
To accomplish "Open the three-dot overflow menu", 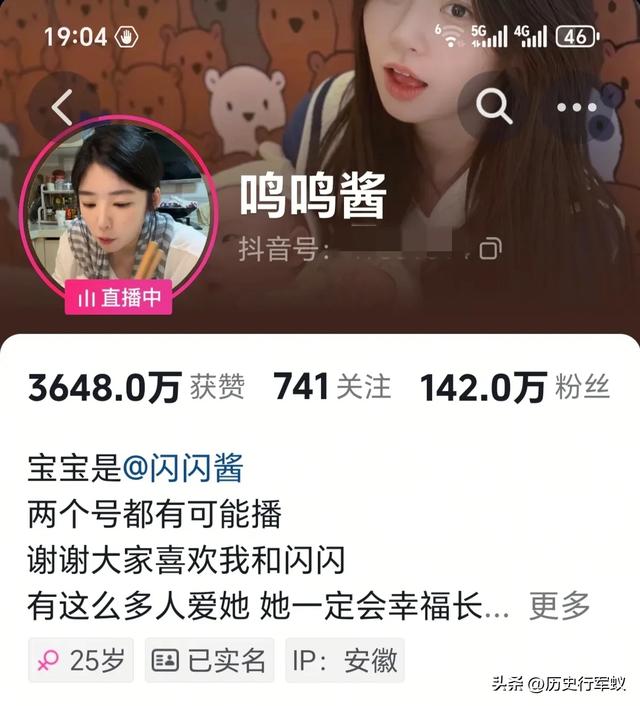I will 576,107.
